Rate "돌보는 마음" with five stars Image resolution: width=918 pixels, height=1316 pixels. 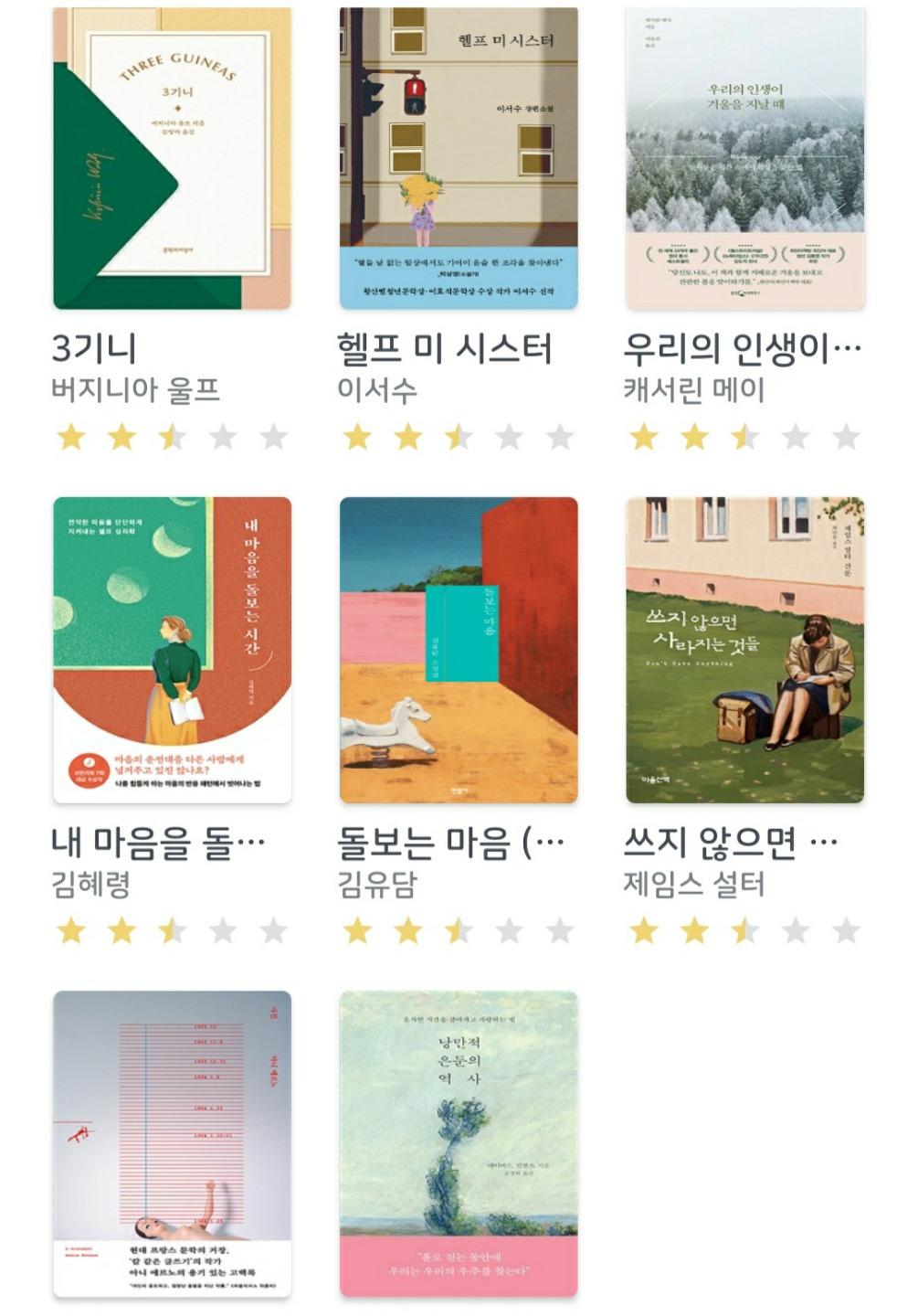pyautogui.click(x=557, y=933)
